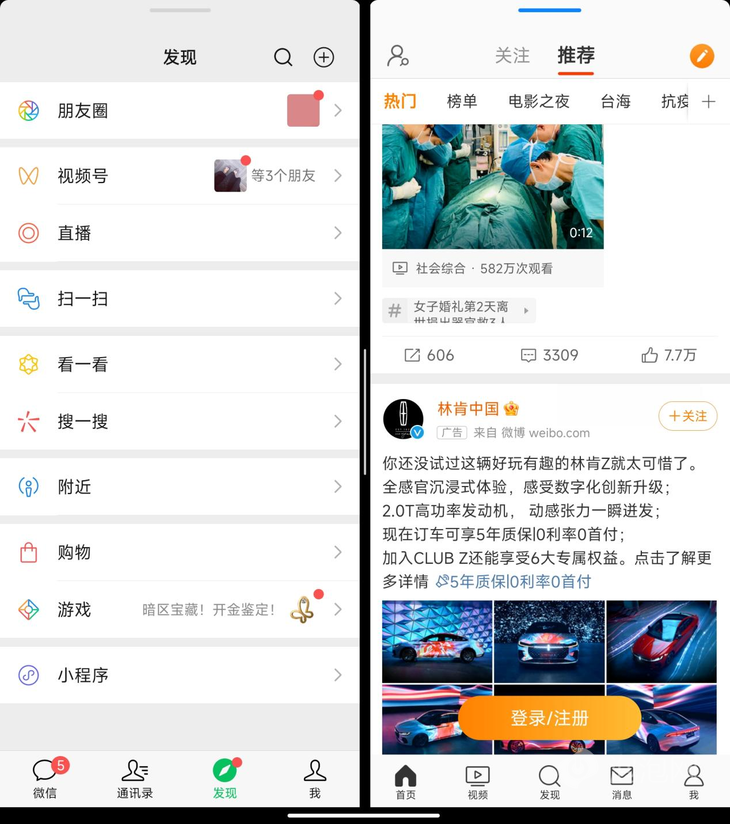Follow 林肯中国 account
The width and height of the screenshot is (730, 824).
click(x=687, y=416)
